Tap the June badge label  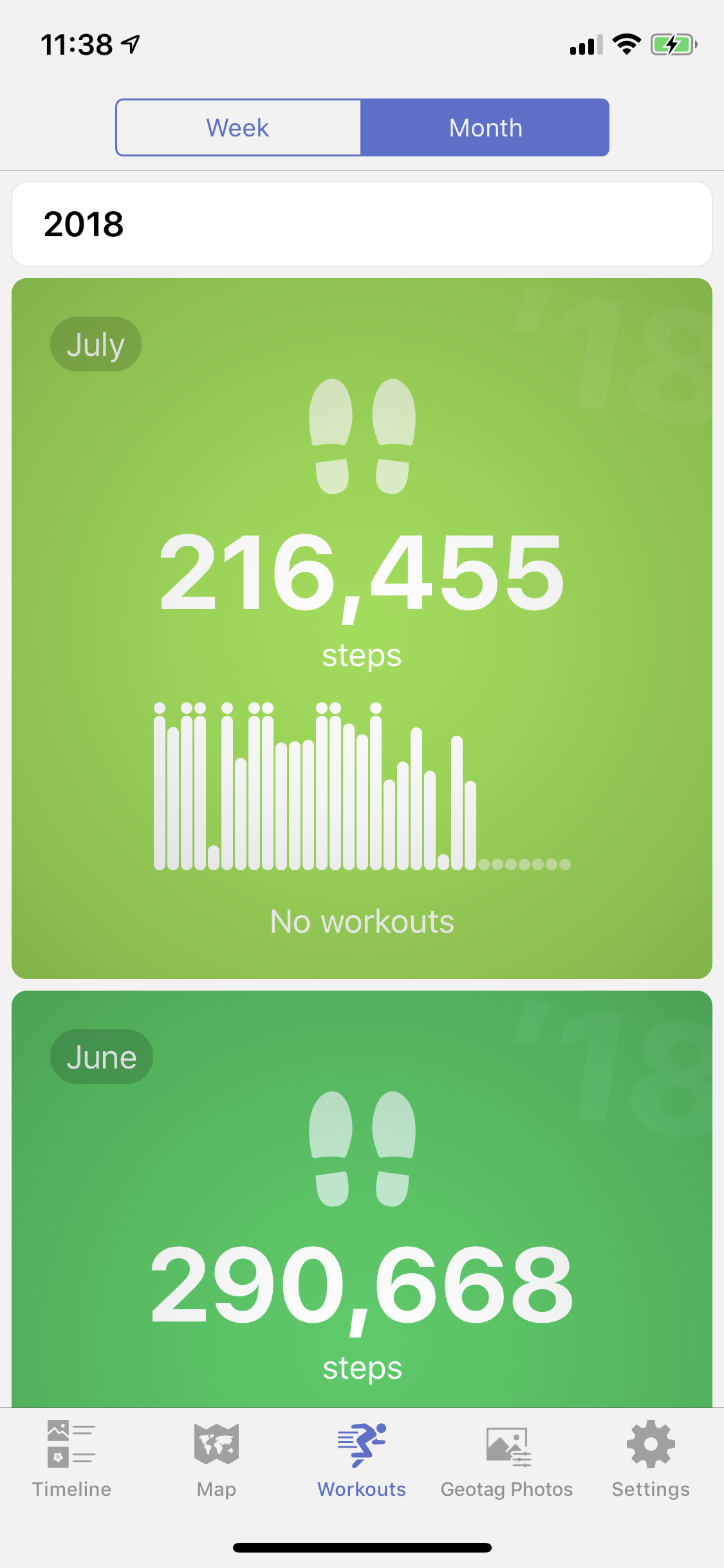(x=101, y=1056)
